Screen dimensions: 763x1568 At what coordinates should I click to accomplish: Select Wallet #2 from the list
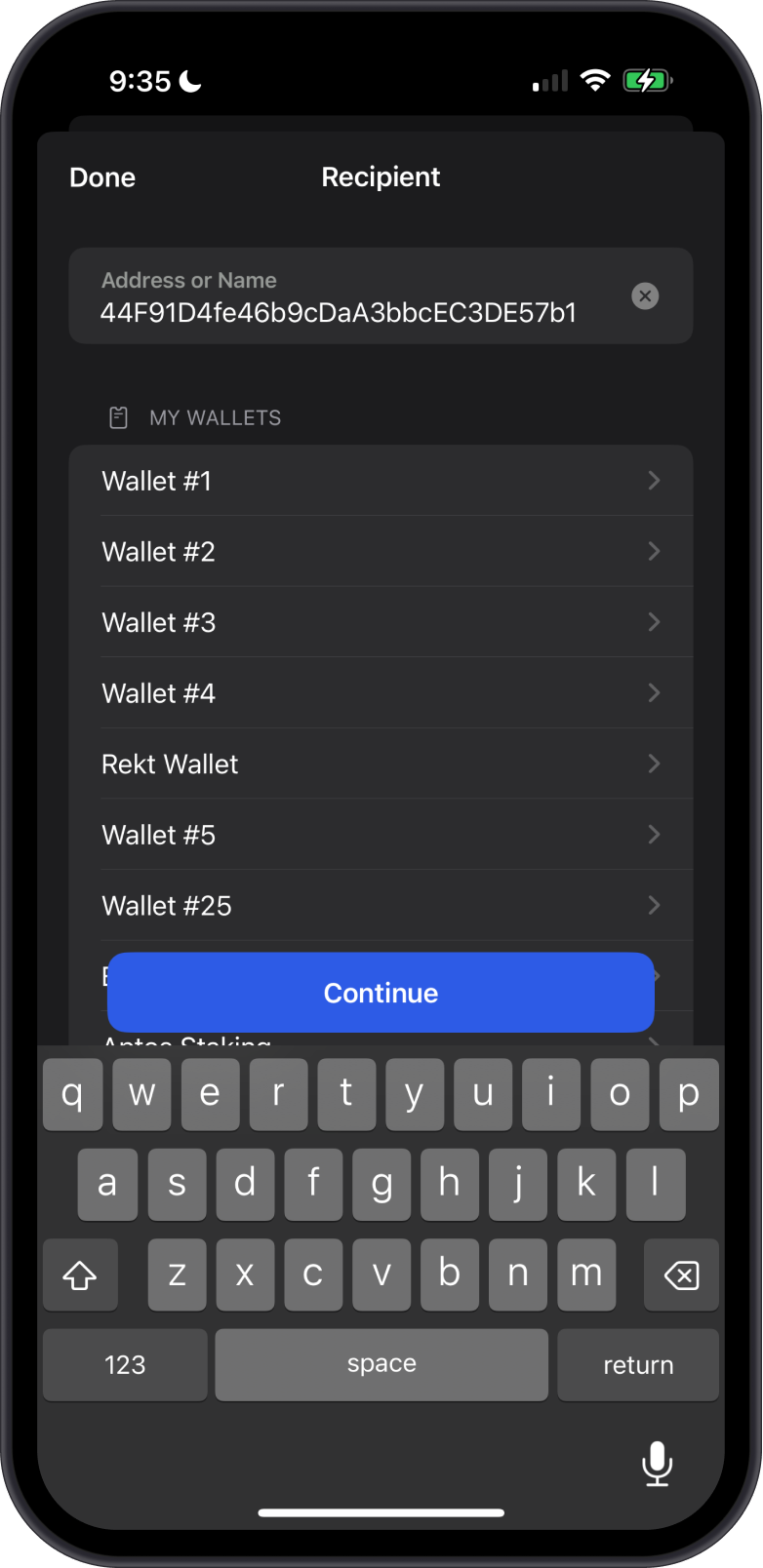[x=381, y=551]
